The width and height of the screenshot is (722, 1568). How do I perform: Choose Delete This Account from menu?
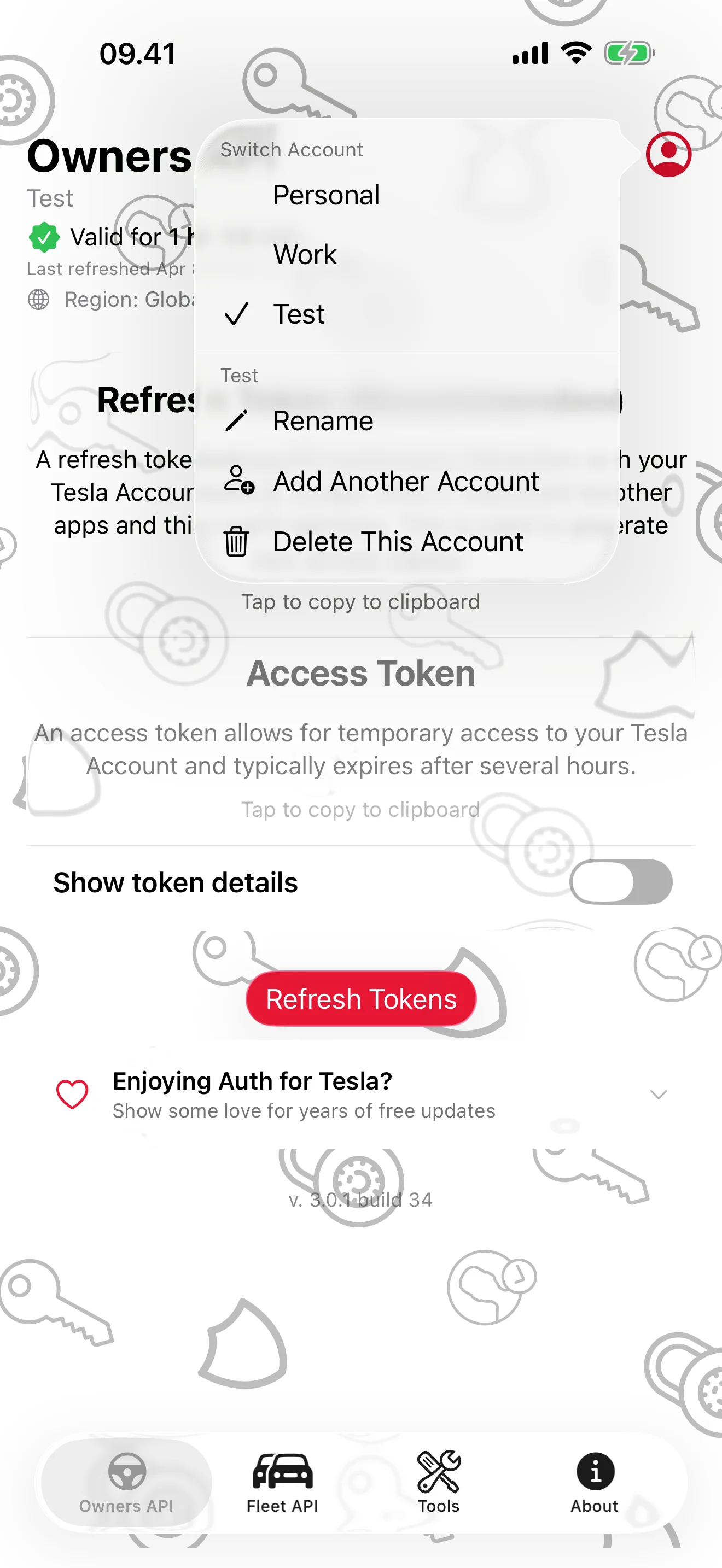pos(398,541)
